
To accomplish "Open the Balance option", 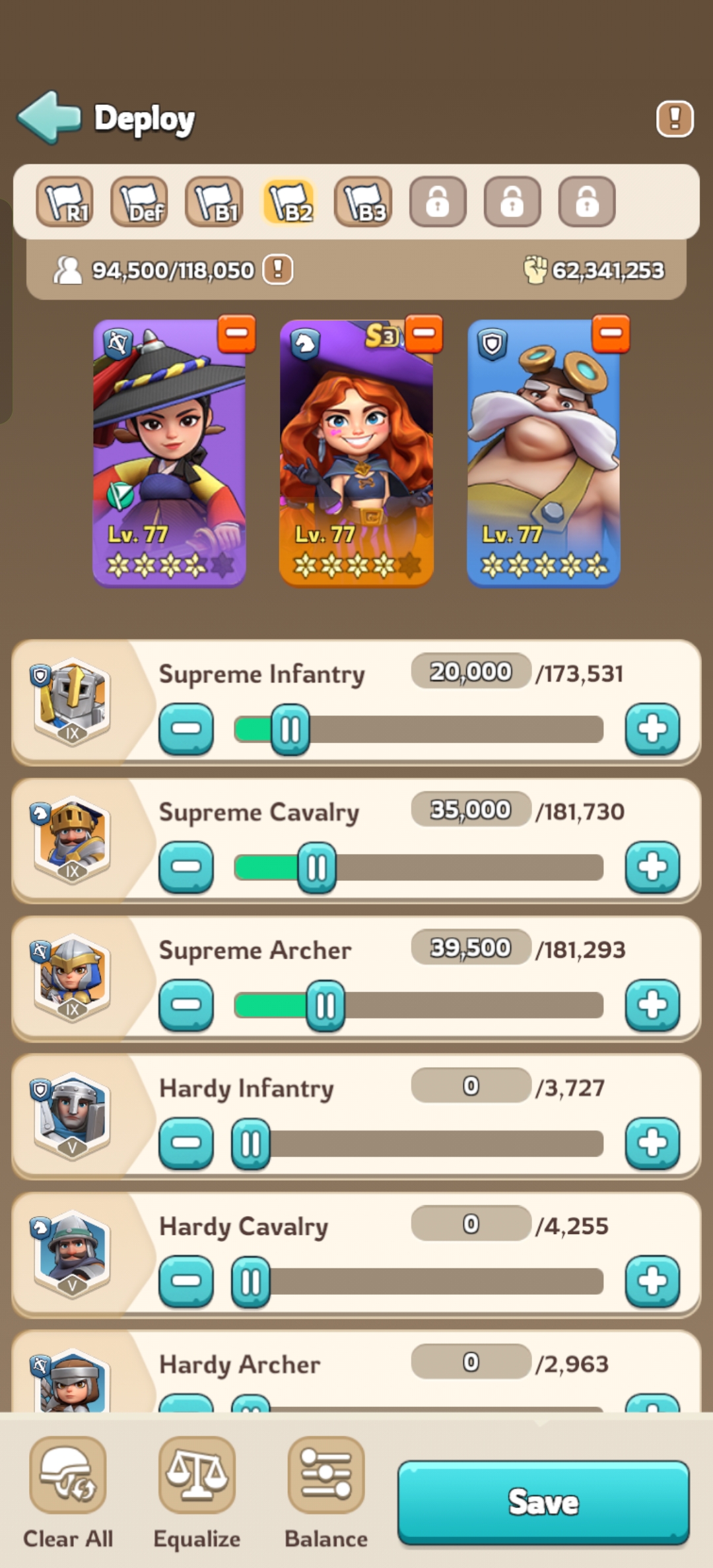I will point(326,1494).
